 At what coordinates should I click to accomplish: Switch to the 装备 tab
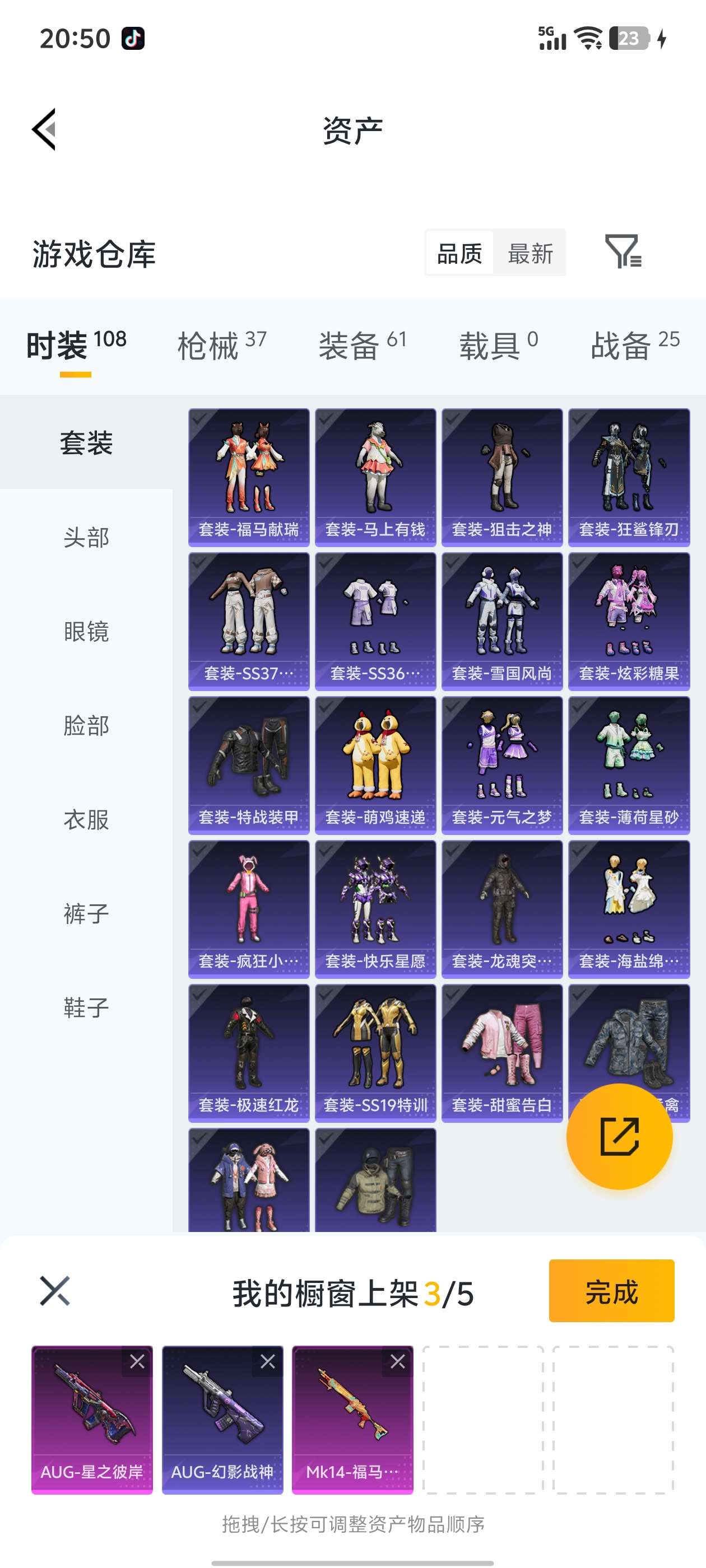(363, 346)
